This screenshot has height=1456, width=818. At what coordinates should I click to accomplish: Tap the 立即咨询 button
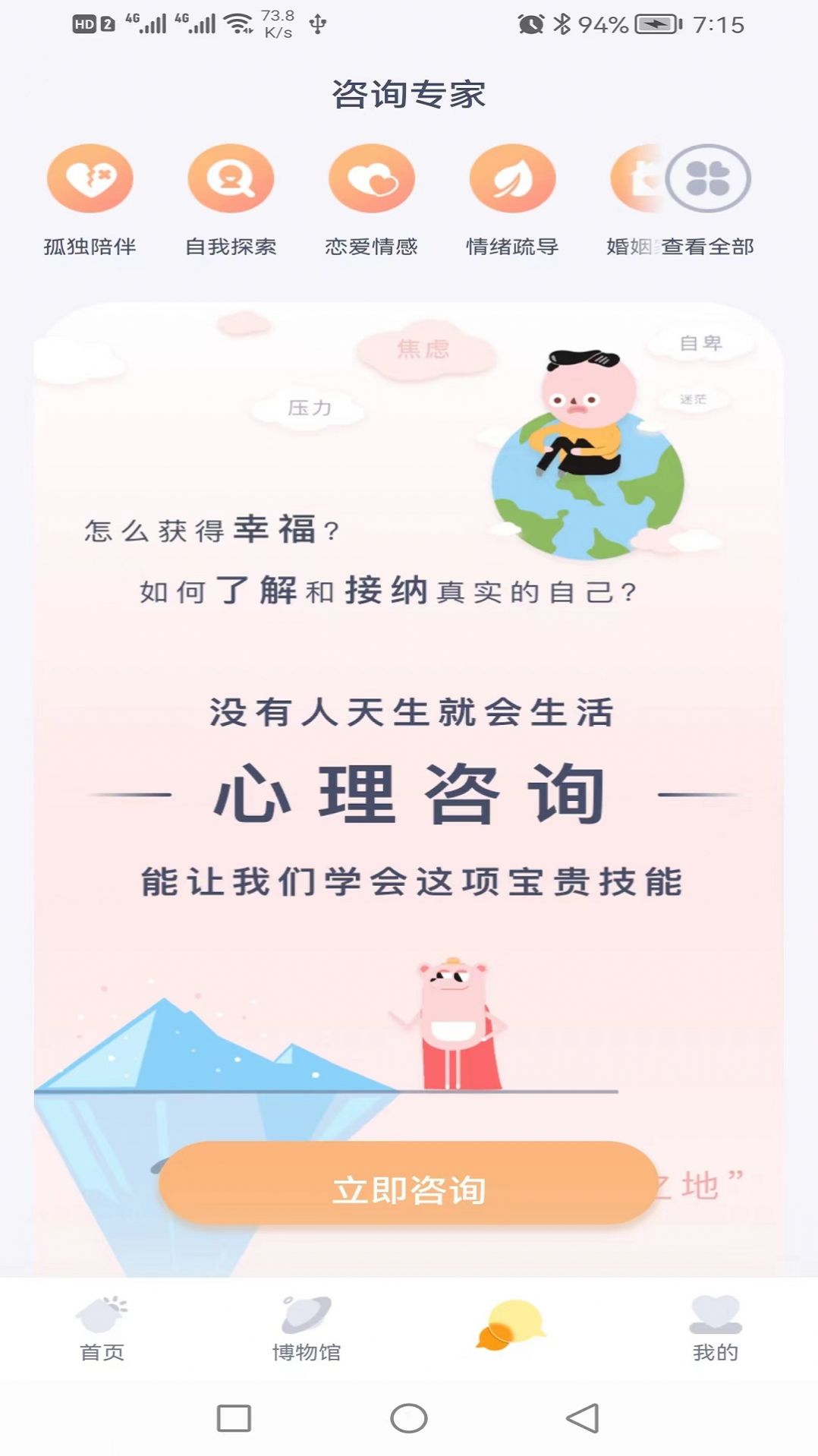pos(408,1189)
